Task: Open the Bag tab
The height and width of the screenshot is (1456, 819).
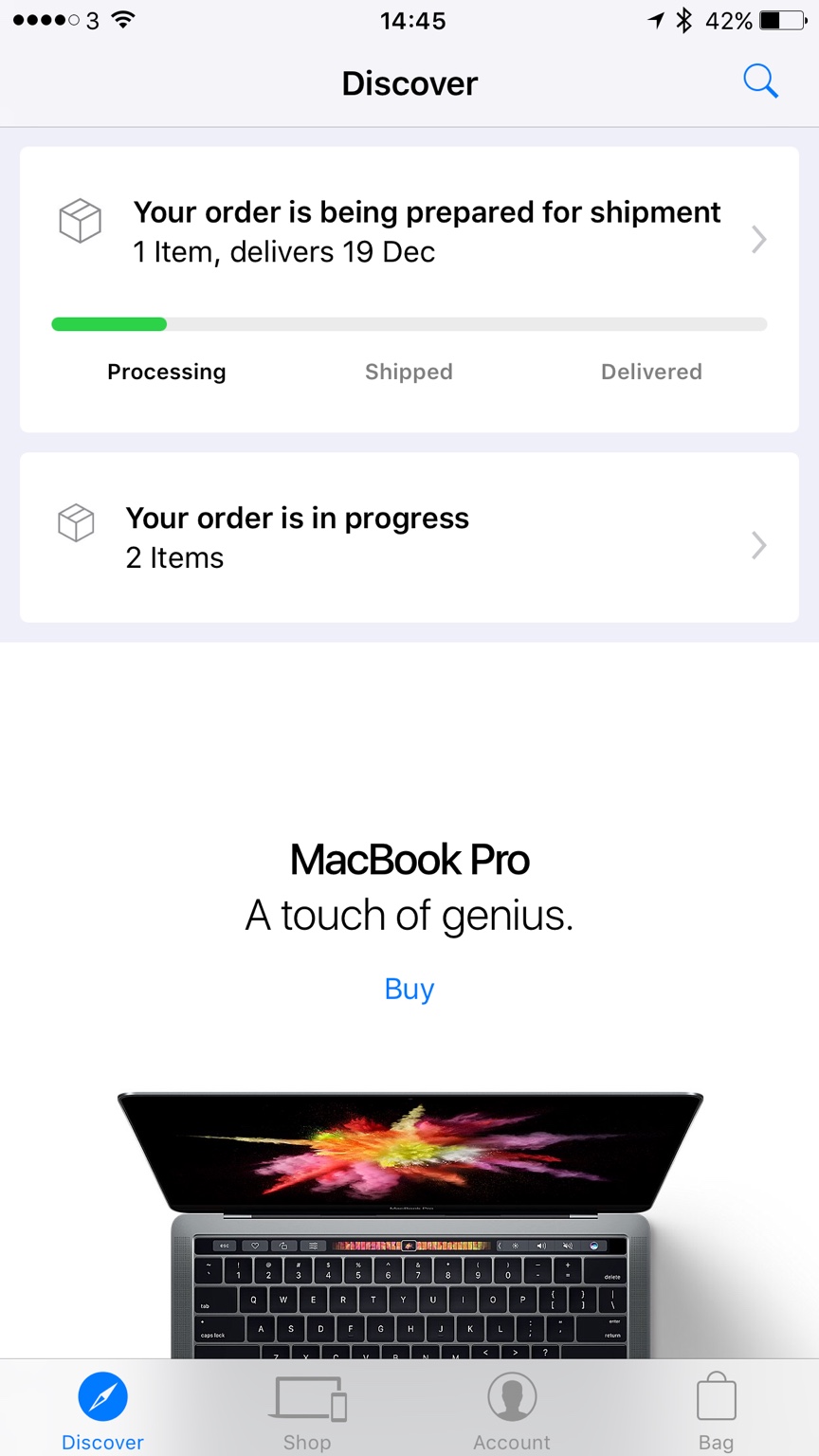Action: click(717, 1412)
